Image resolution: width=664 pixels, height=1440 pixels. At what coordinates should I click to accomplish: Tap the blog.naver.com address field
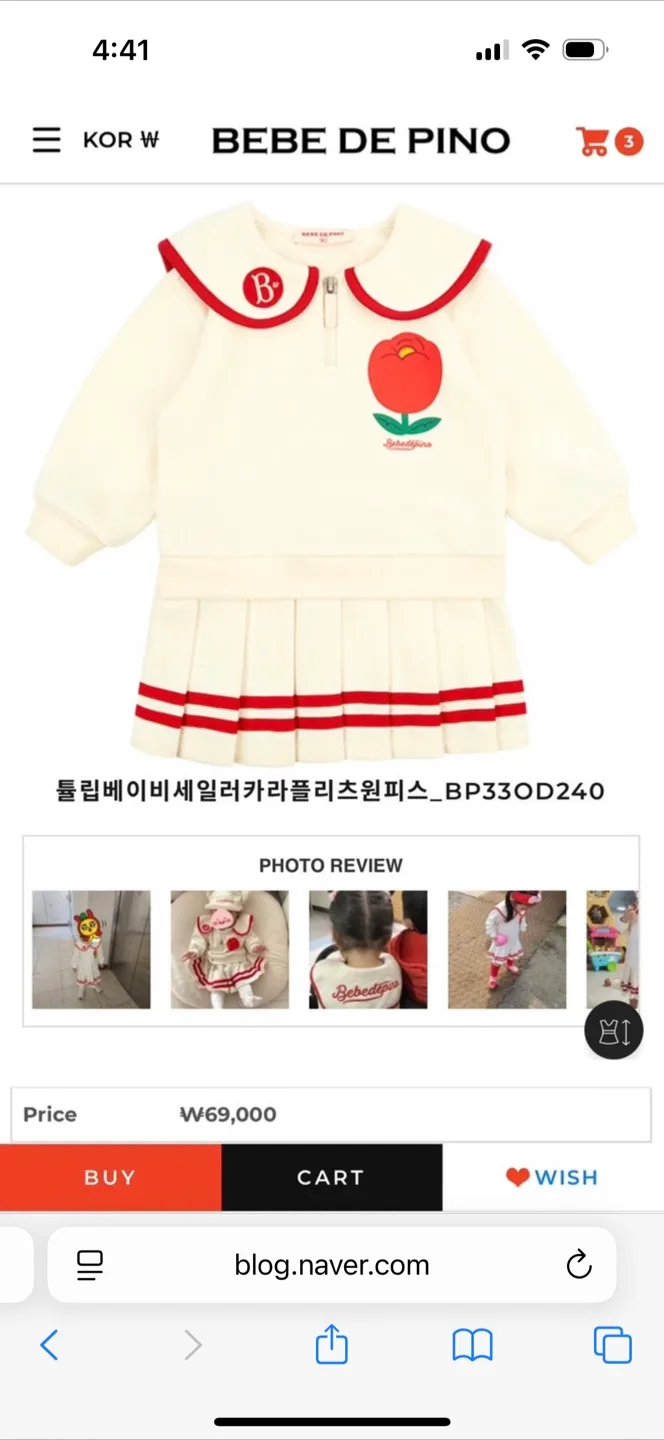(332, 1265)
